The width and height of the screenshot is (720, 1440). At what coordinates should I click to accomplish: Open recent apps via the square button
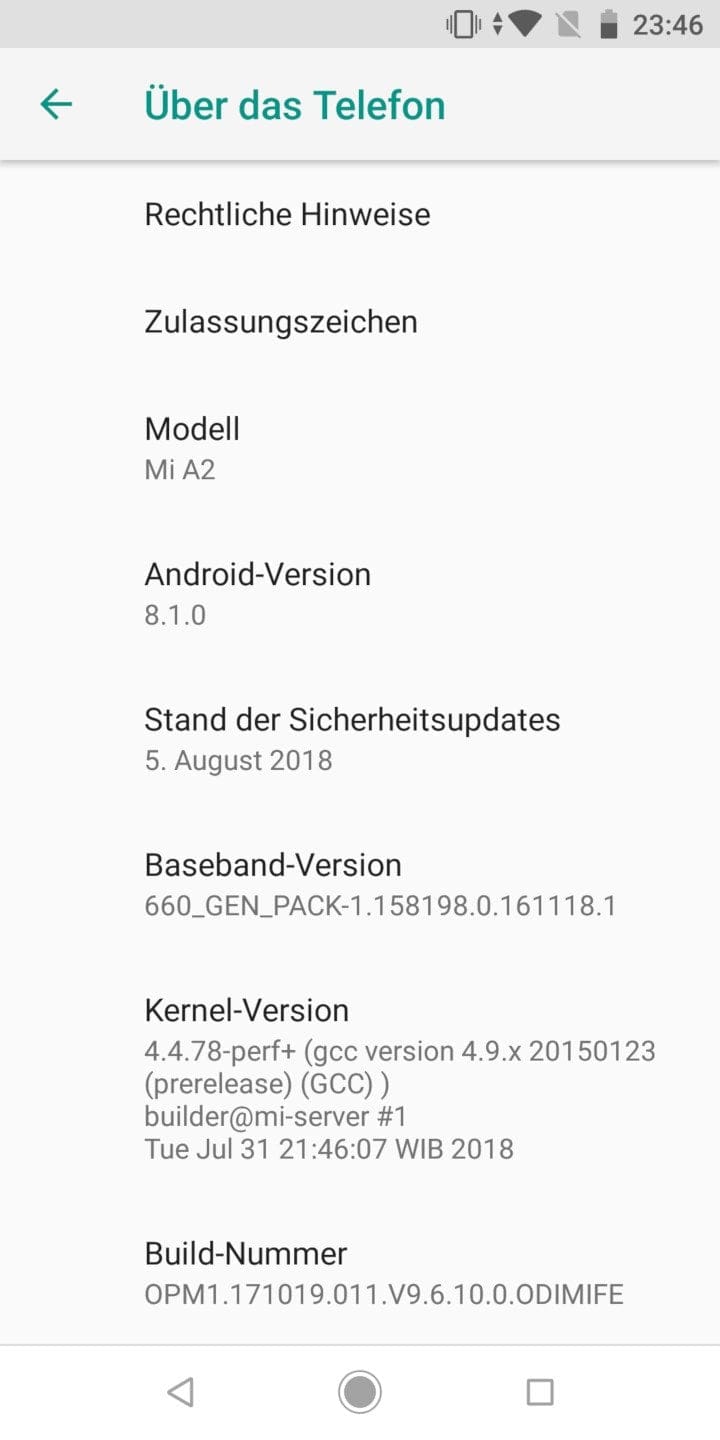pyautogui.click(x=540, y=1392)
